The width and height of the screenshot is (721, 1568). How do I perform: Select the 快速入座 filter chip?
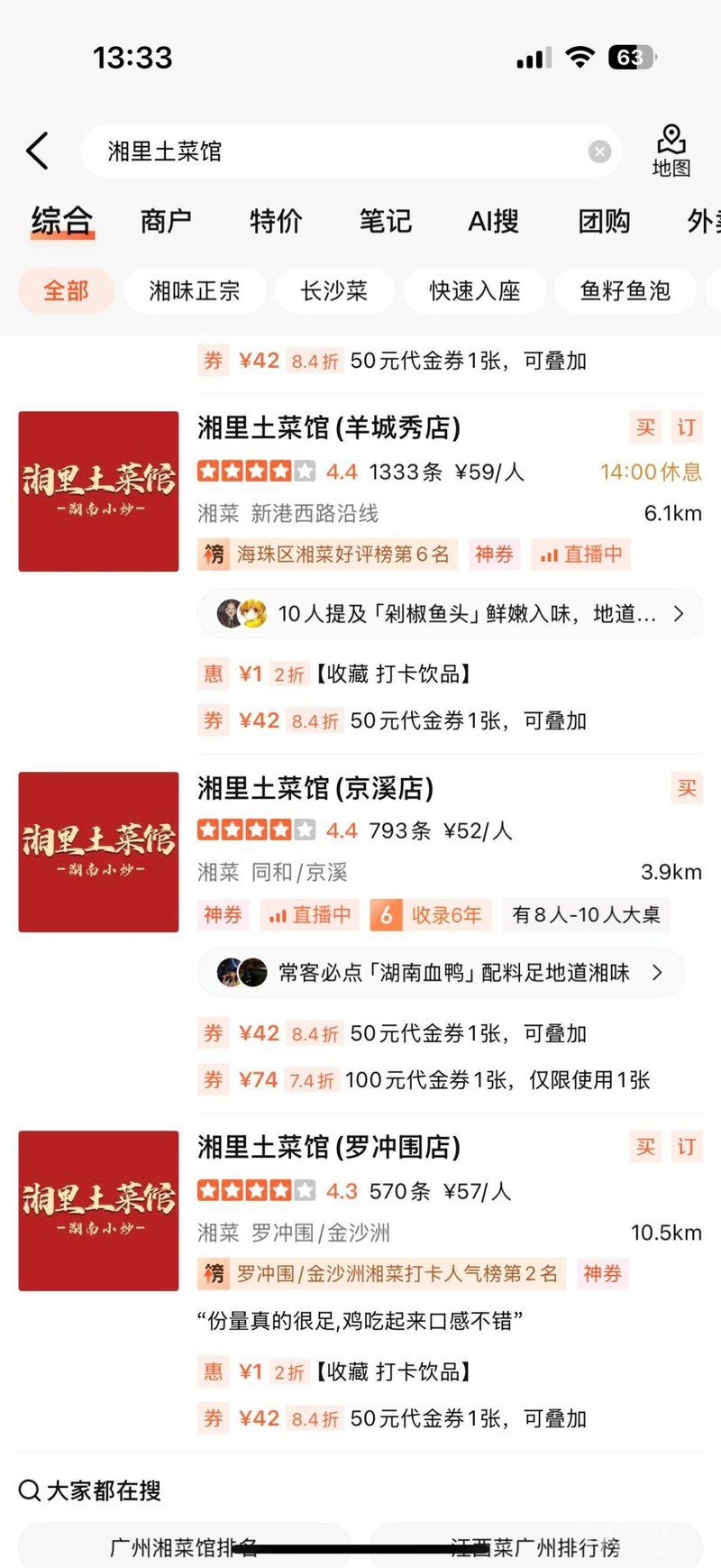(475, 291)
